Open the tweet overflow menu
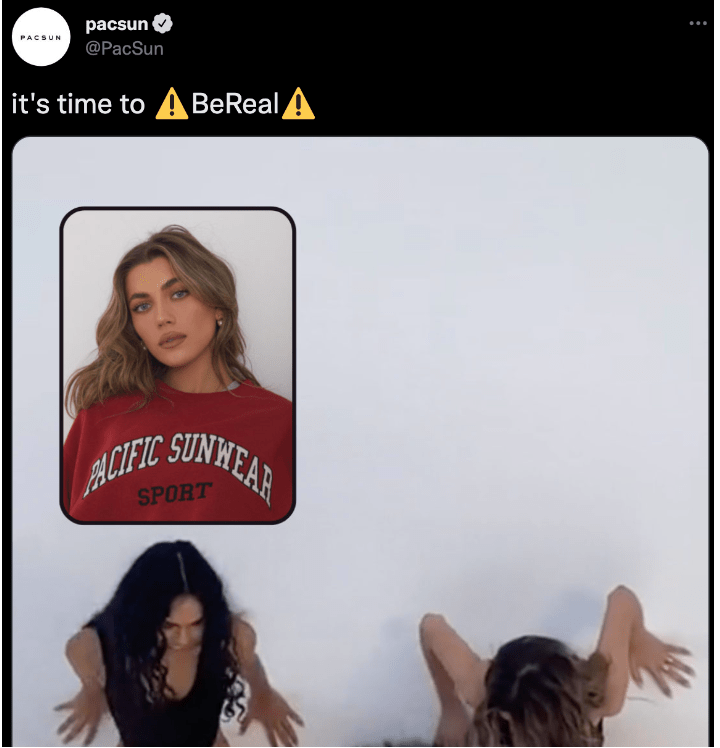Screen dimensions: 720x748 pyautogui.click(x=697, y=23)
